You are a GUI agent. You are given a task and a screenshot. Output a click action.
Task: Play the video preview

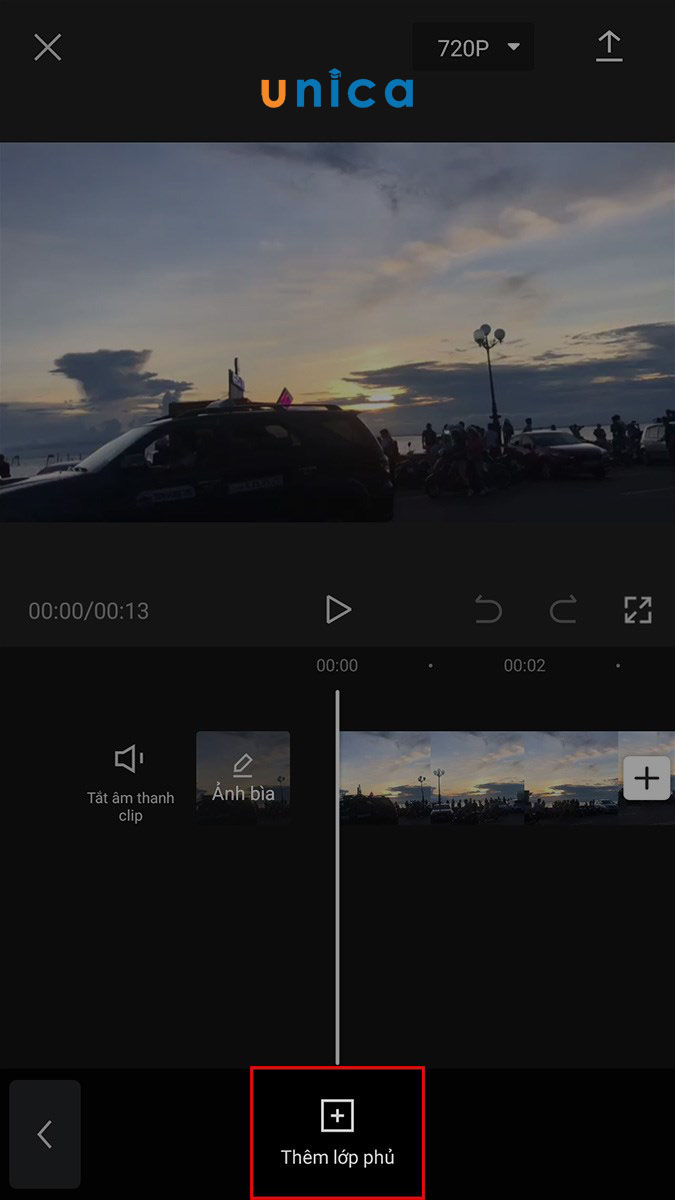tap(338, 609)
